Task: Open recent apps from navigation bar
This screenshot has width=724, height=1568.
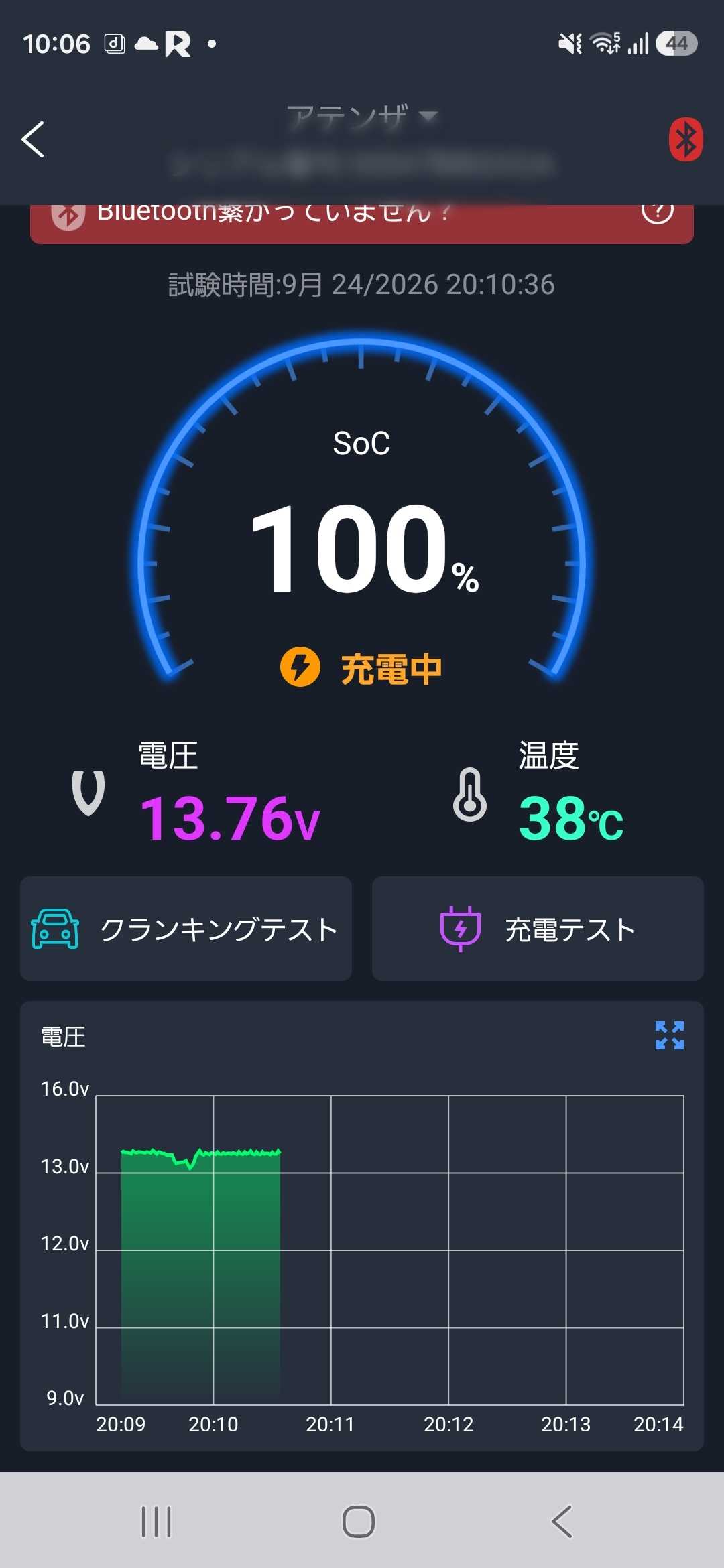Action: click(156, 1521)
